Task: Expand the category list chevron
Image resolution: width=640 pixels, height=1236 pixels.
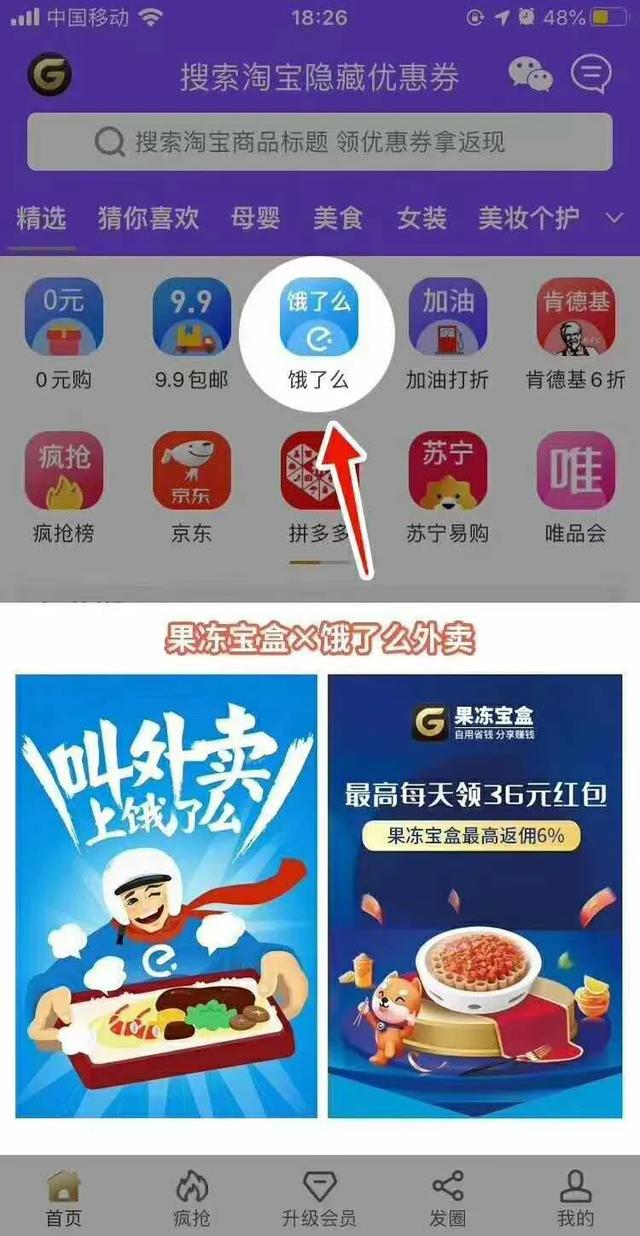Action: click(615, 218)
